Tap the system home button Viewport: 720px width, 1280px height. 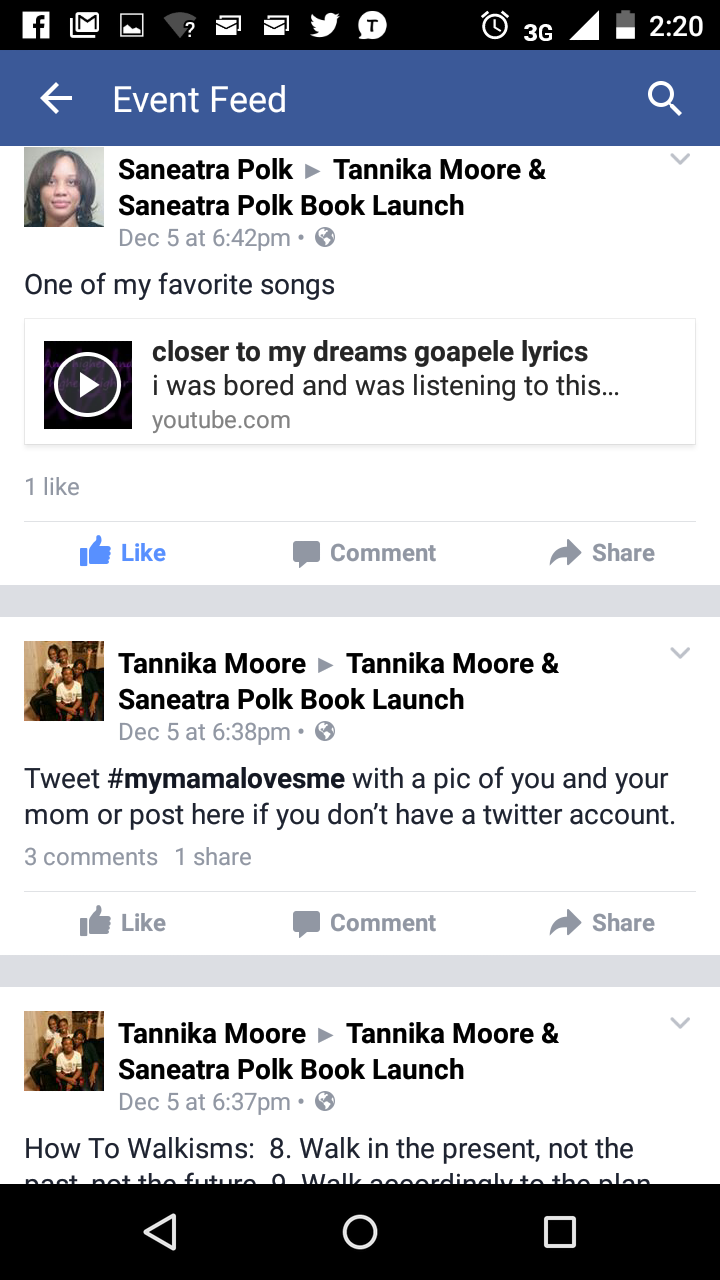[x=360, y=1232]
